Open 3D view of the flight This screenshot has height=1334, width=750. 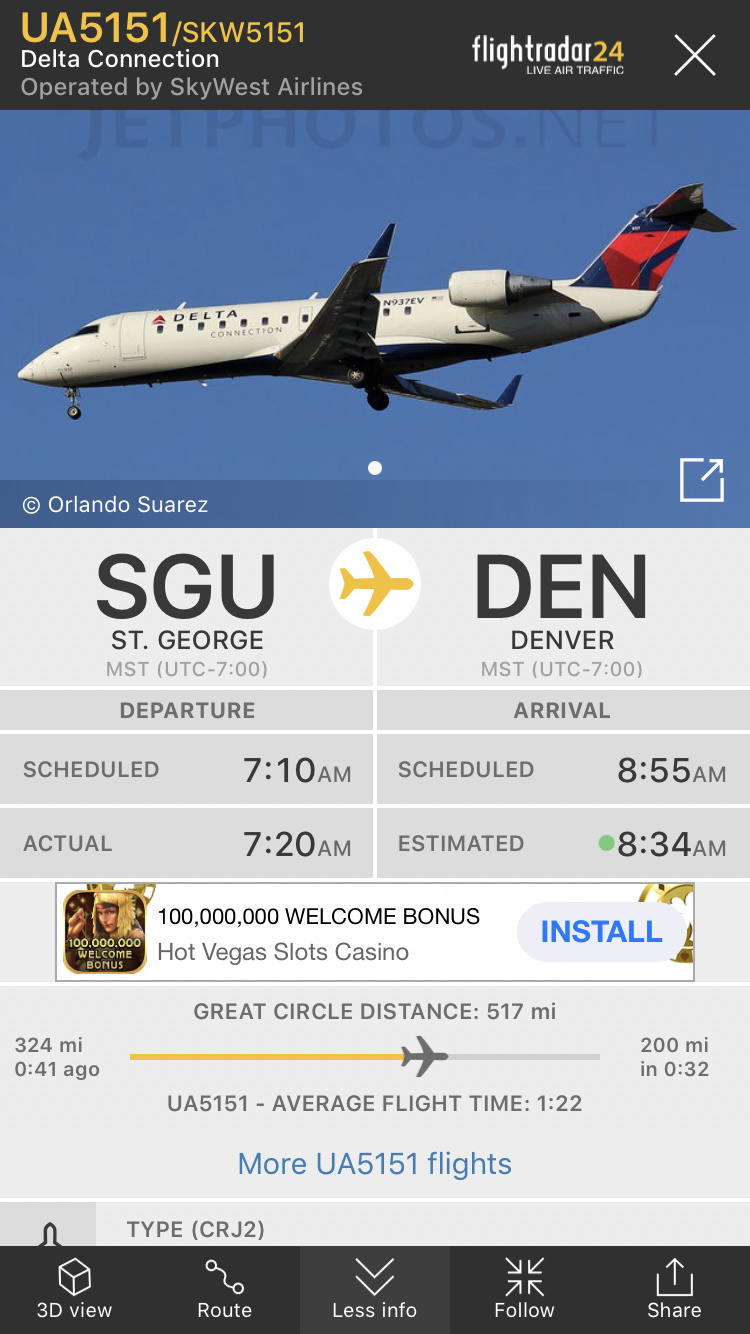tap(75, 1290)
